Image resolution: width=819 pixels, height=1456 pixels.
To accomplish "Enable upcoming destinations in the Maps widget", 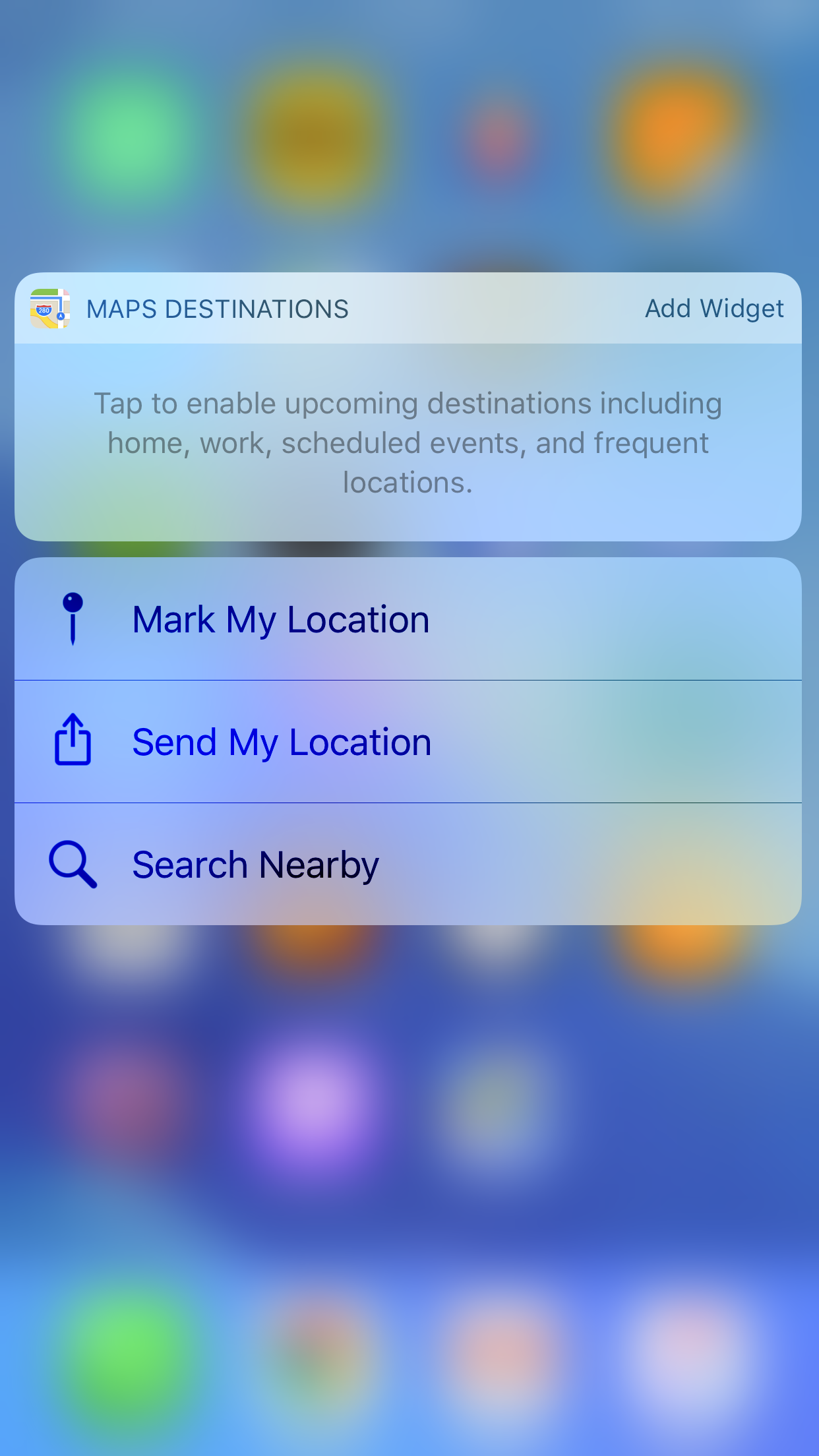I will 408,442.
